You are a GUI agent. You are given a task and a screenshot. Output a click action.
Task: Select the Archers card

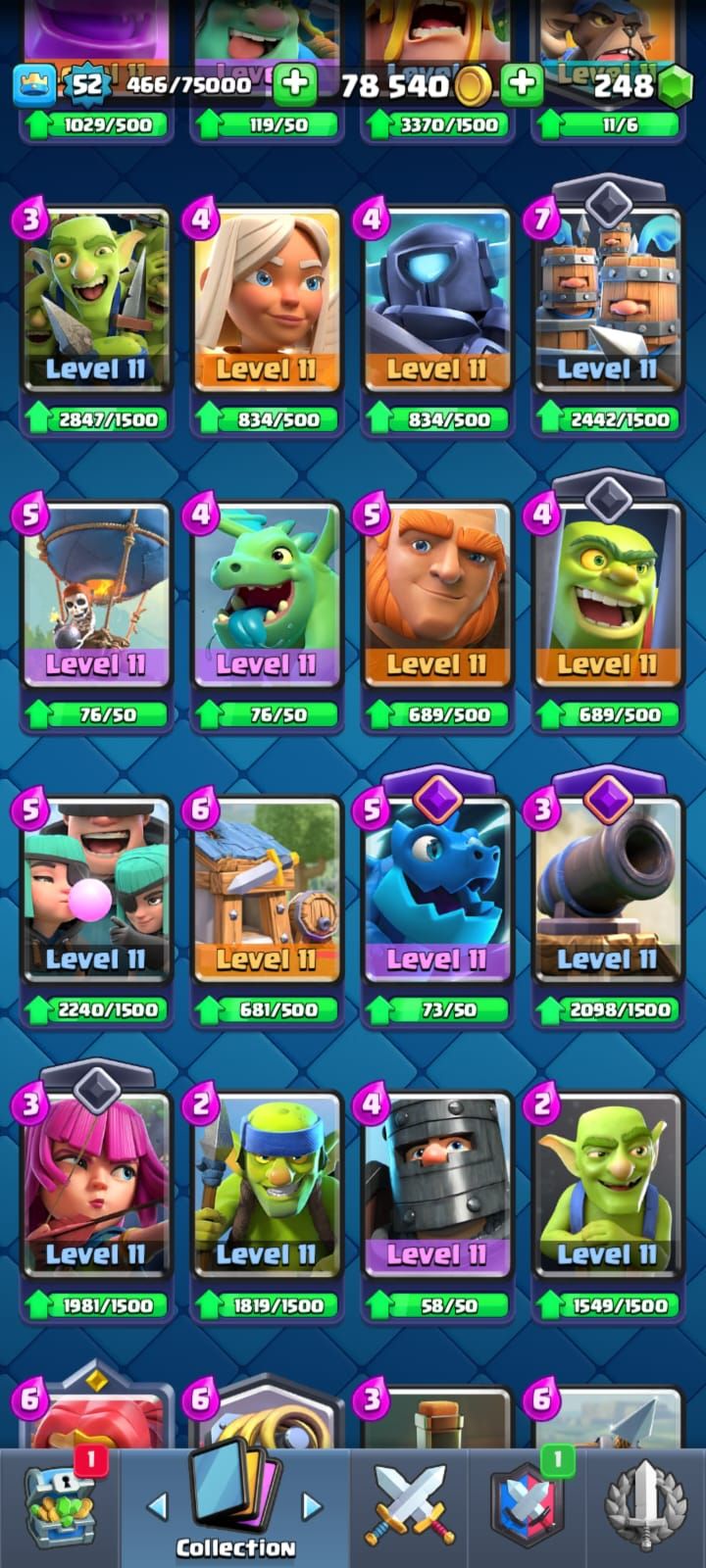[95, 1186]
